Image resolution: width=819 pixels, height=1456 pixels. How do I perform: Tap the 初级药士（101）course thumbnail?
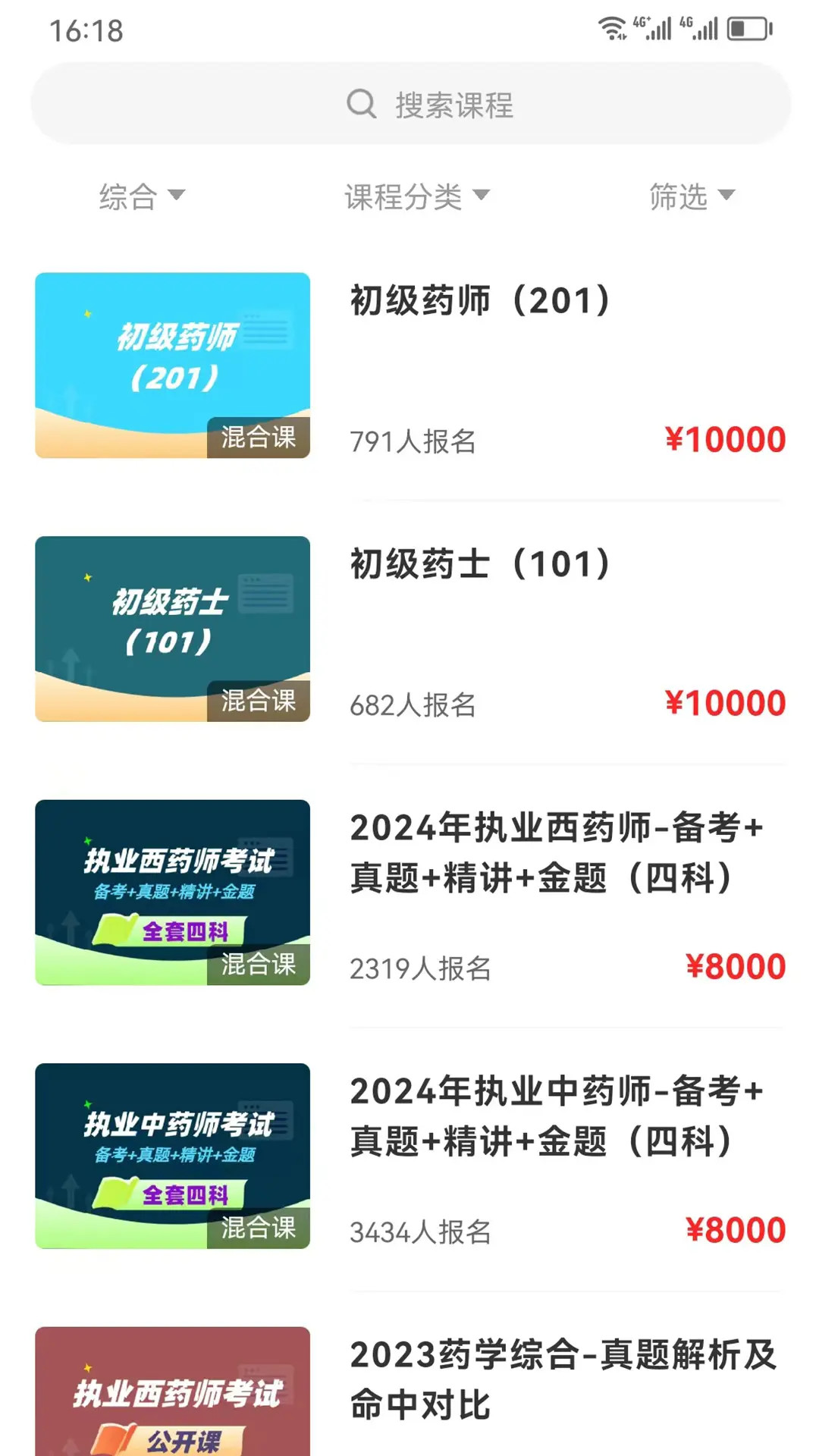[173, 629]
